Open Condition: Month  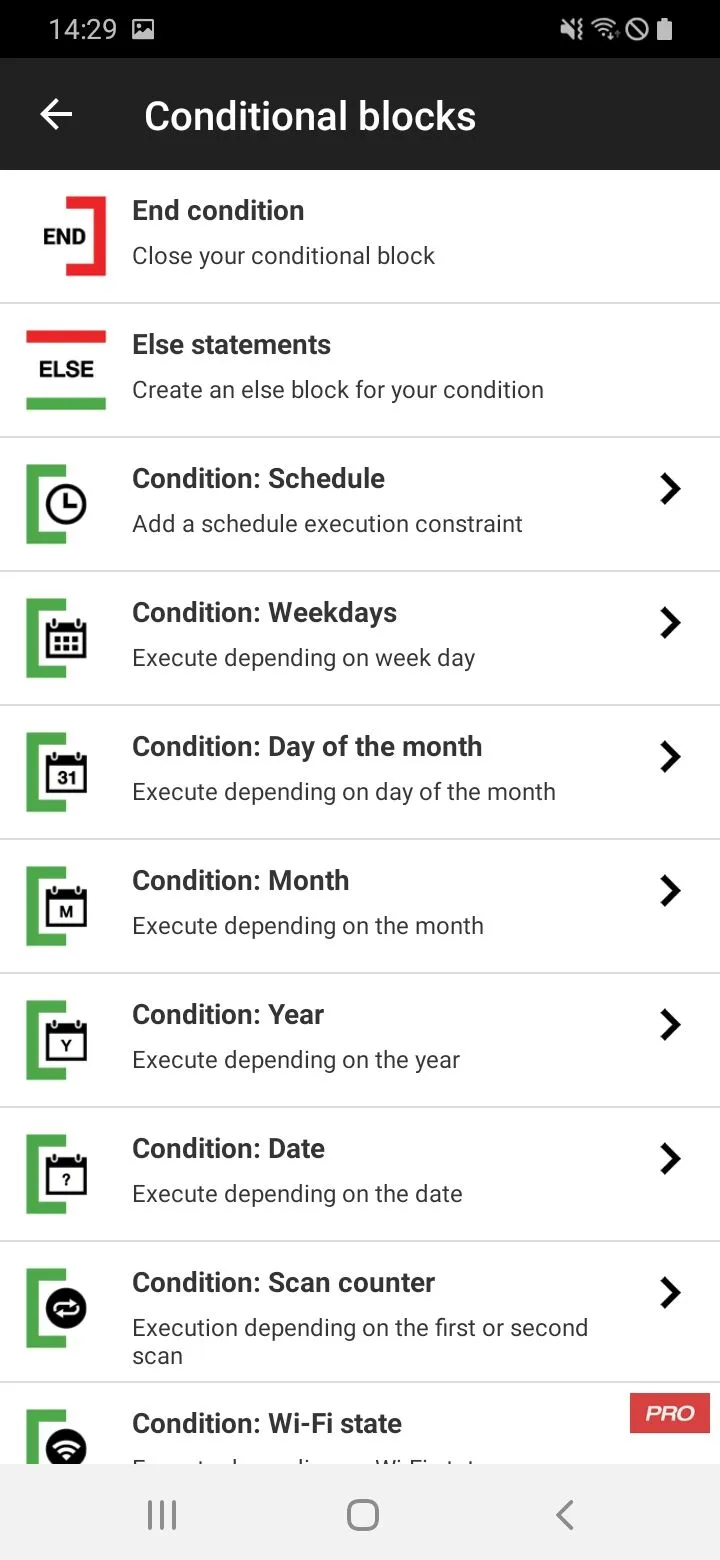pyautogui.click(x=360, y=906)
